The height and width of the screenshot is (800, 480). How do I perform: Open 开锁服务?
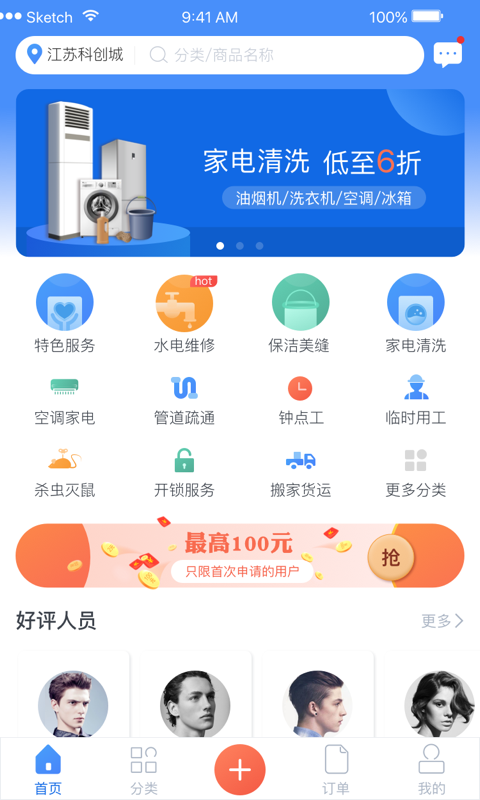click(x=185, y=473)
